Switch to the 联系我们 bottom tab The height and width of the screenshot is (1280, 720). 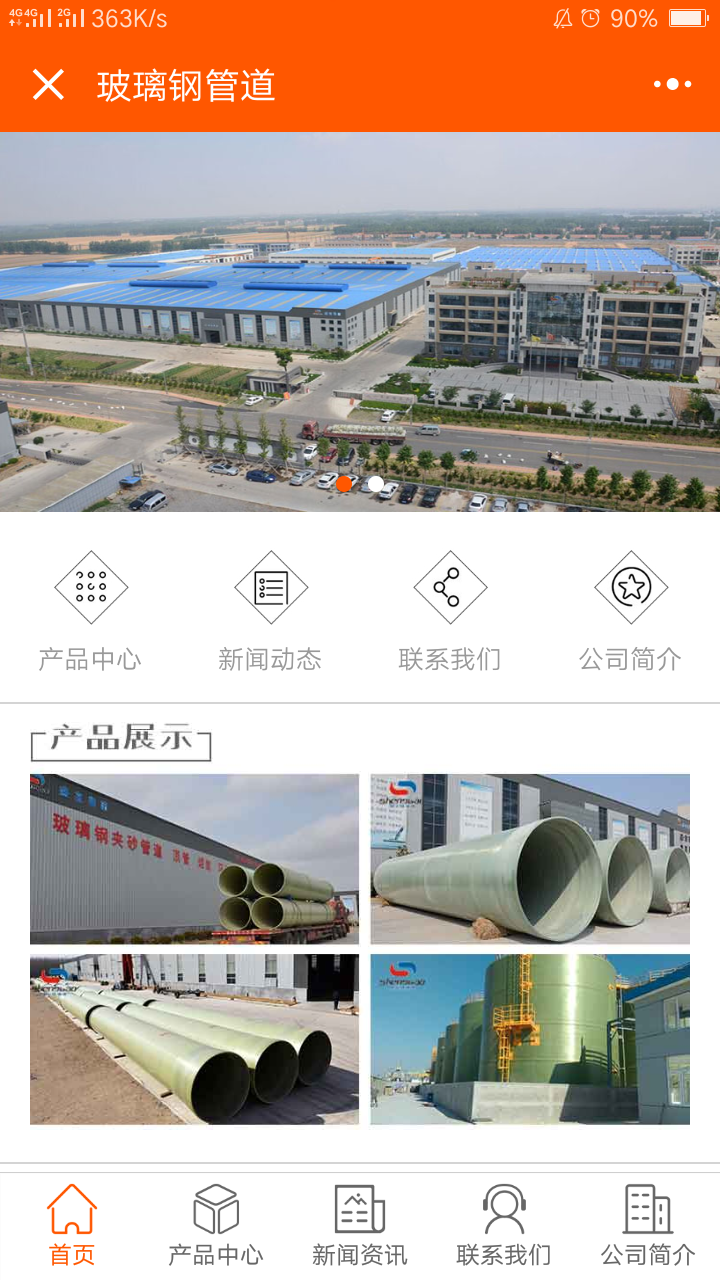504,1226
